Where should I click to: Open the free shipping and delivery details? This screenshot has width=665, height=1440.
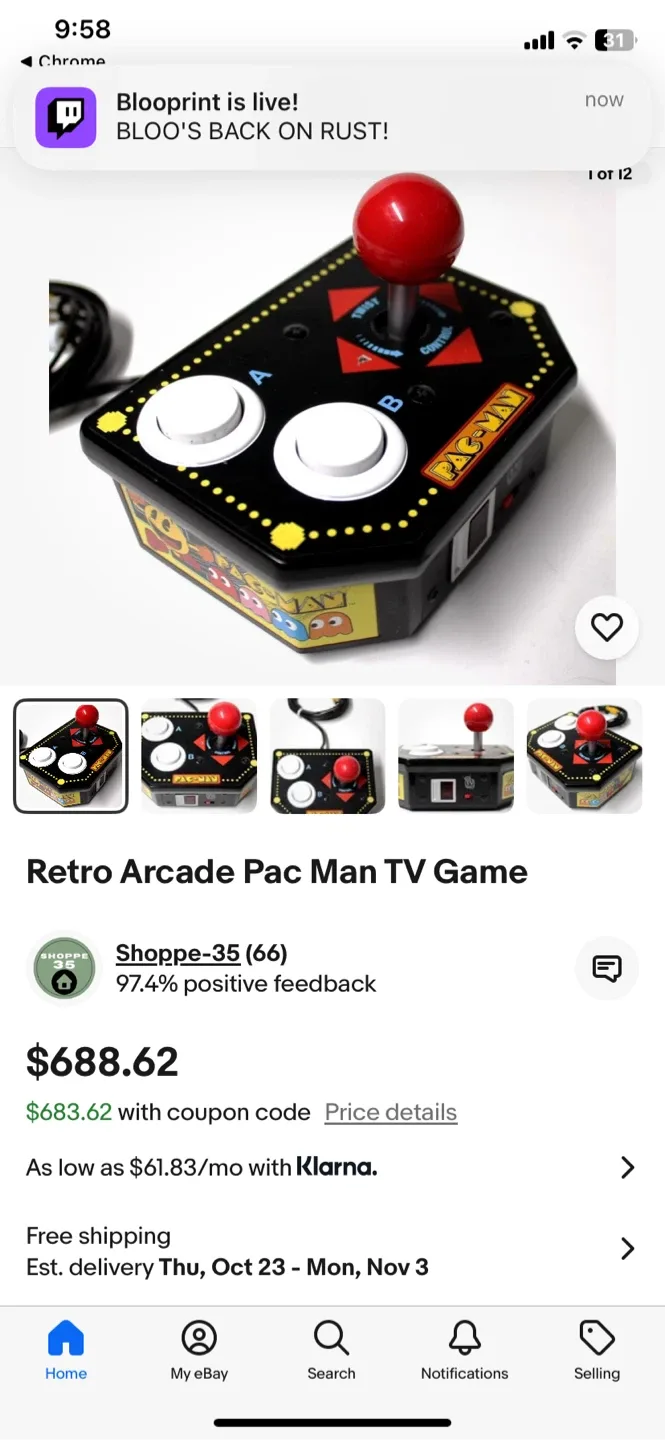(x=627, y=1248)
